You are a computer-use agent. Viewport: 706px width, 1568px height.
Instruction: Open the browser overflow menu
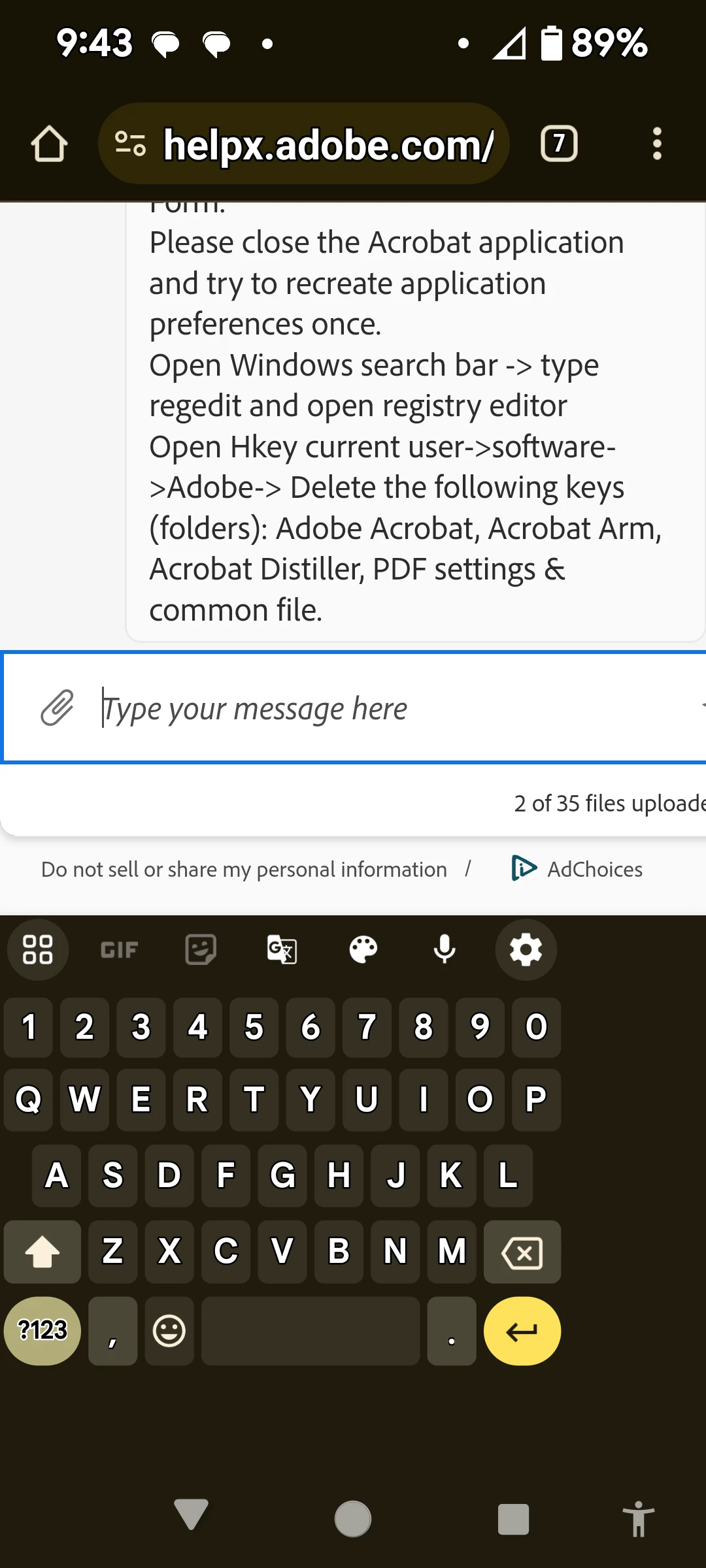click(657, 144)
